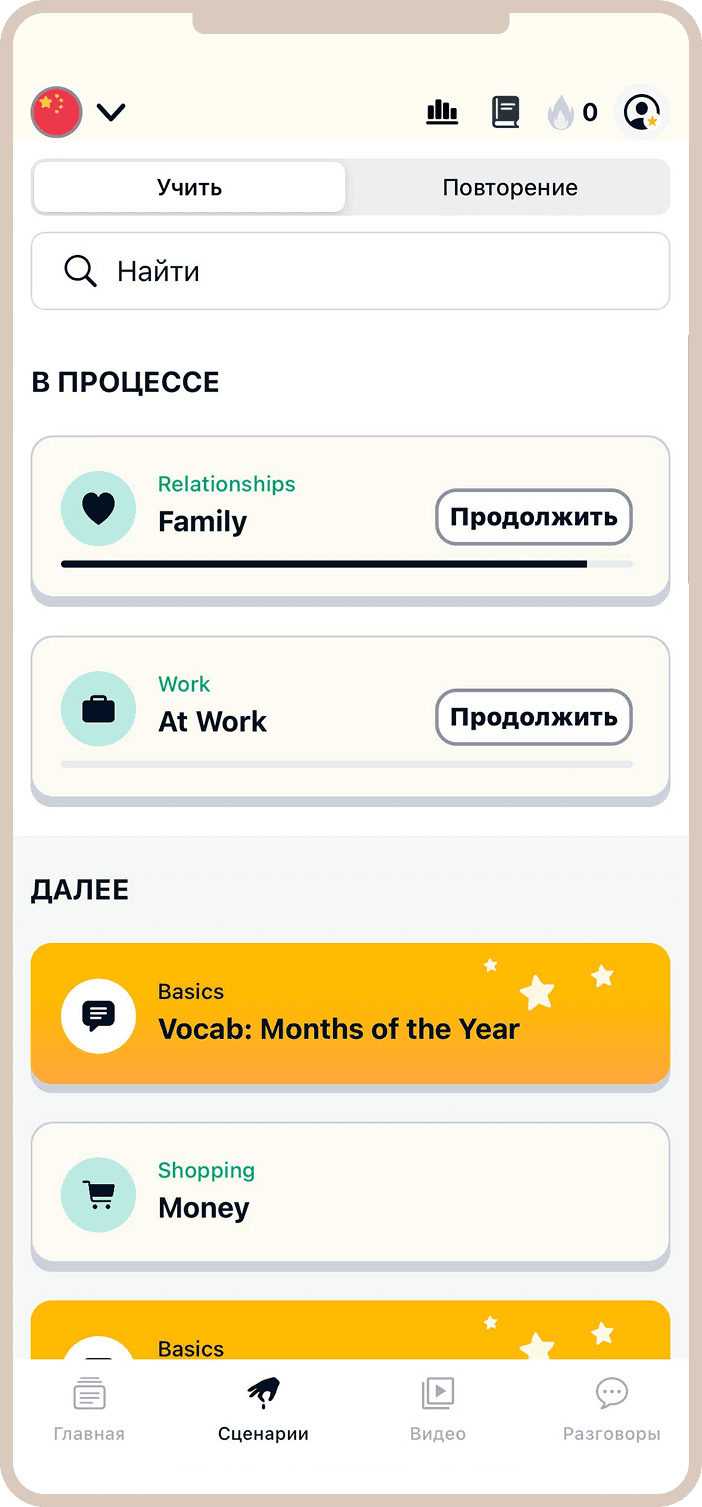This screenshot has width=702, height=1507.
Task: Open the Видео tab
Action: coord(438,1410)
